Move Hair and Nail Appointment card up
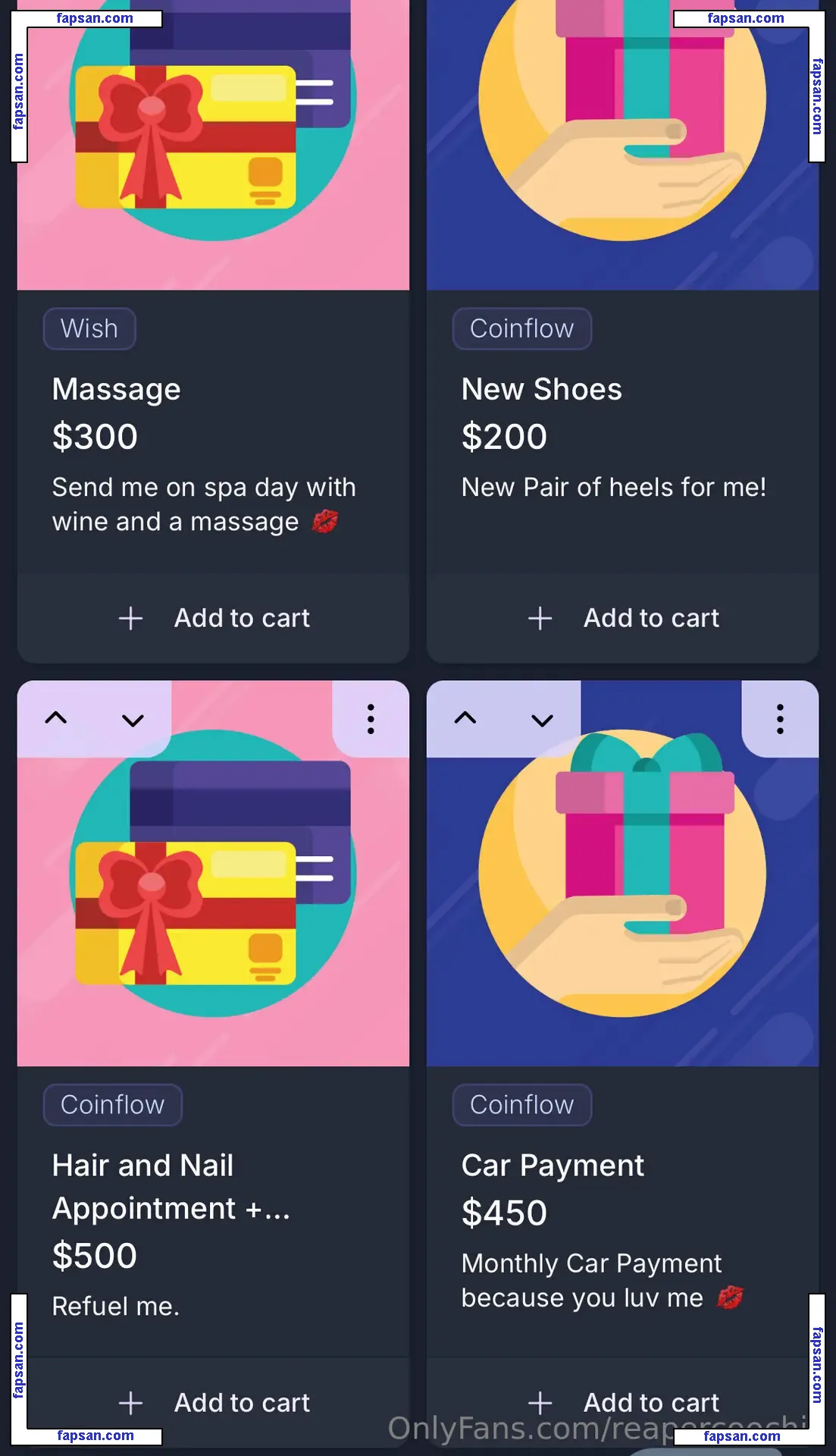This screenshot has height=1456, width=836. click(56, 718)
